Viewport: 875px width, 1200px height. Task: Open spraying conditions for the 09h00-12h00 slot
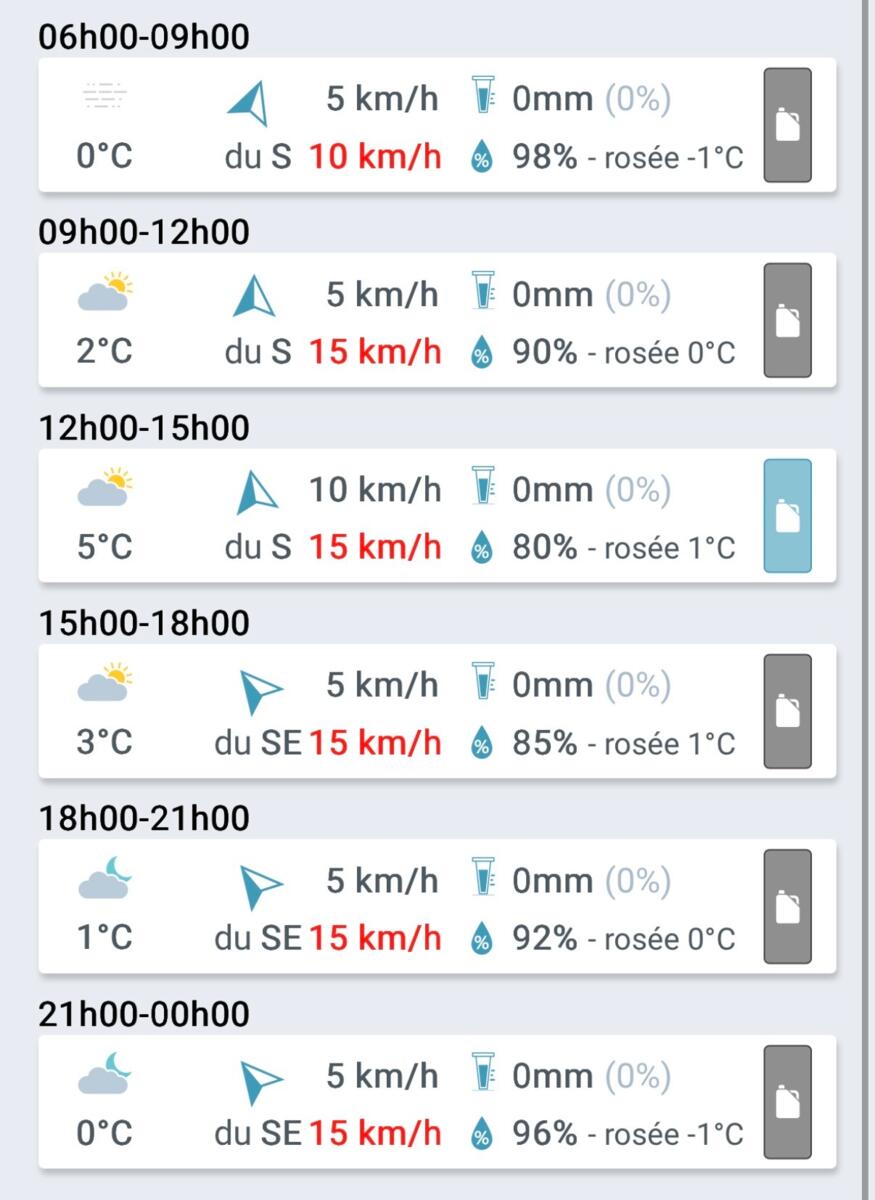point(787,321)
